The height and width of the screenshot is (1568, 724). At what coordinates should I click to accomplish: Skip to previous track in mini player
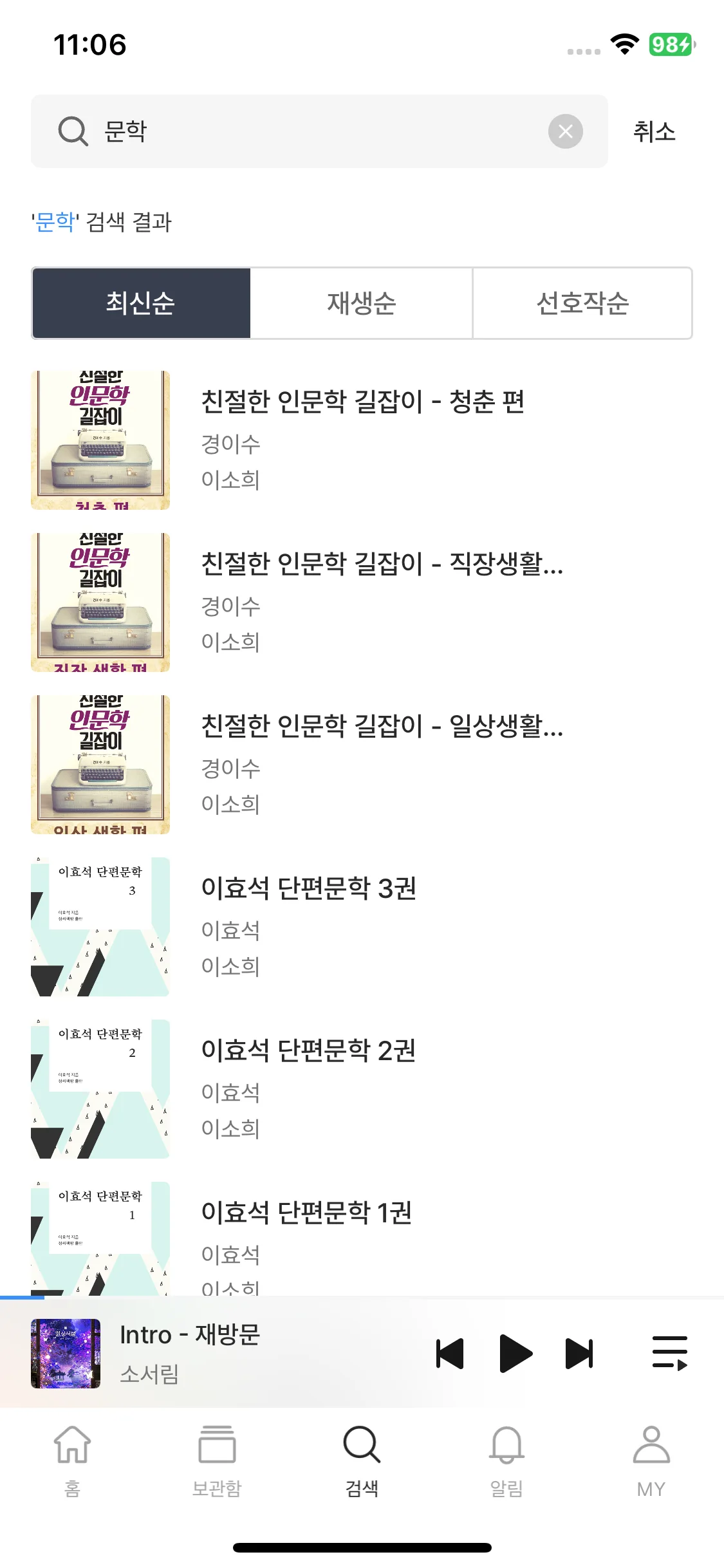(450, 1353)
